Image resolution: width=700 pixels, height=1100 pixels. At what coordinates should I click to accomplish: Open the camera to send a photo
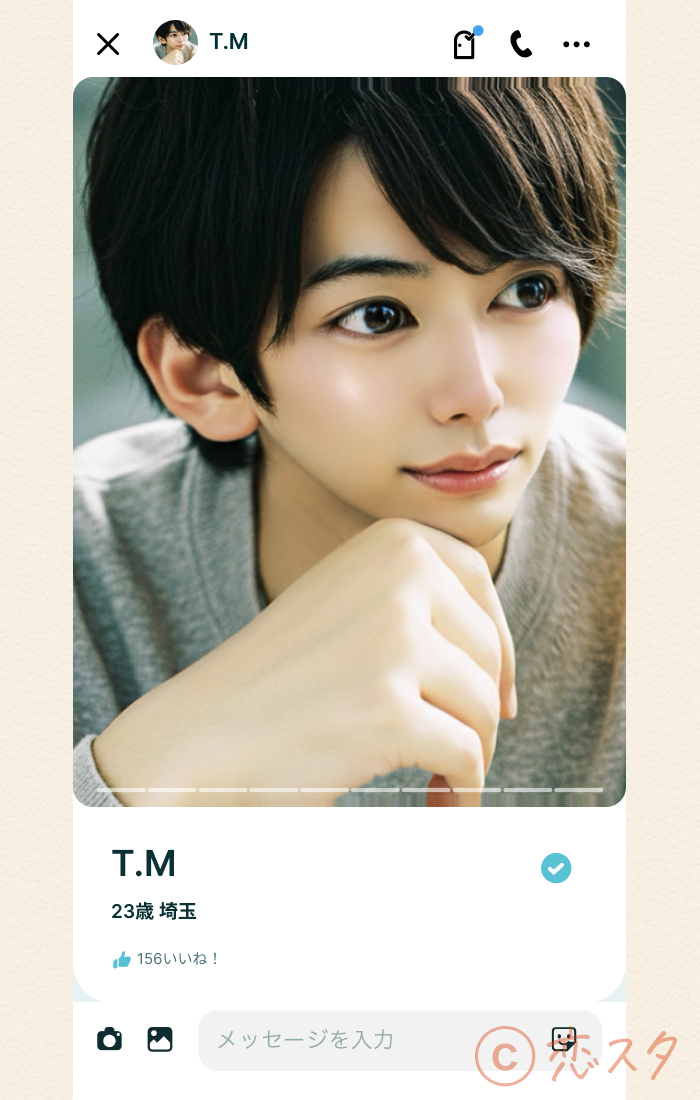[x=109, y=1039]
